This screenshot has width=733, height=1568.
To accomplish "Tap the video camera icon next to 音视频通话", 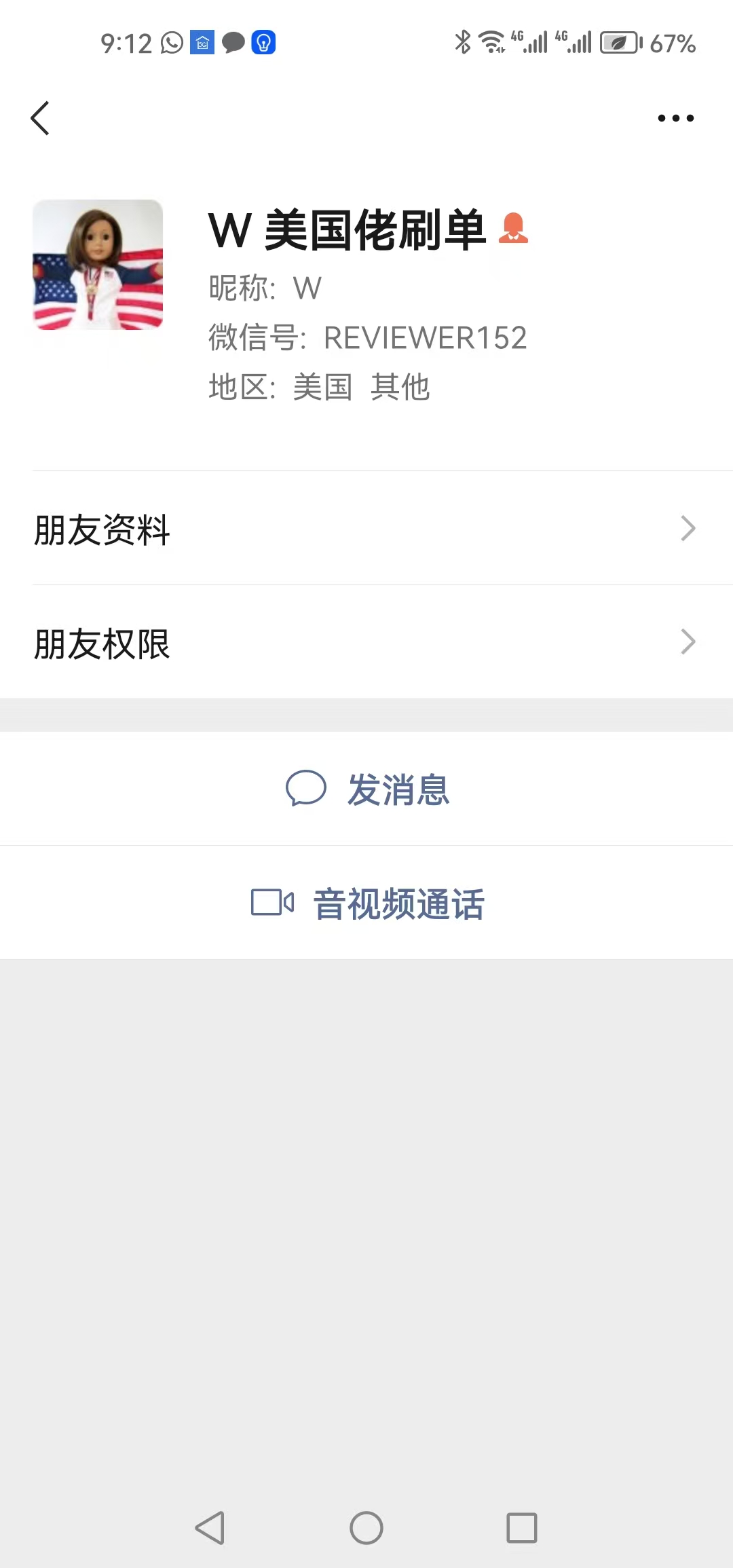I will [271, 903].
